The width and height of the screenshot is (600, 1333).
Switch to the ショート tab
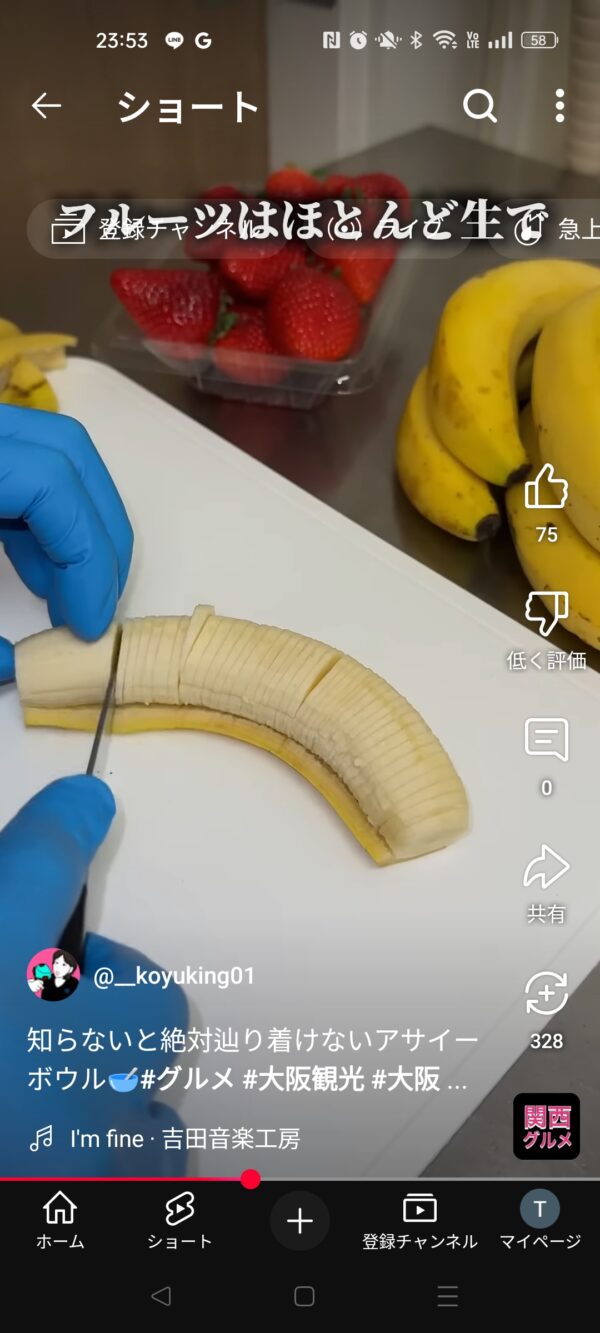(x=180, y=1220)
